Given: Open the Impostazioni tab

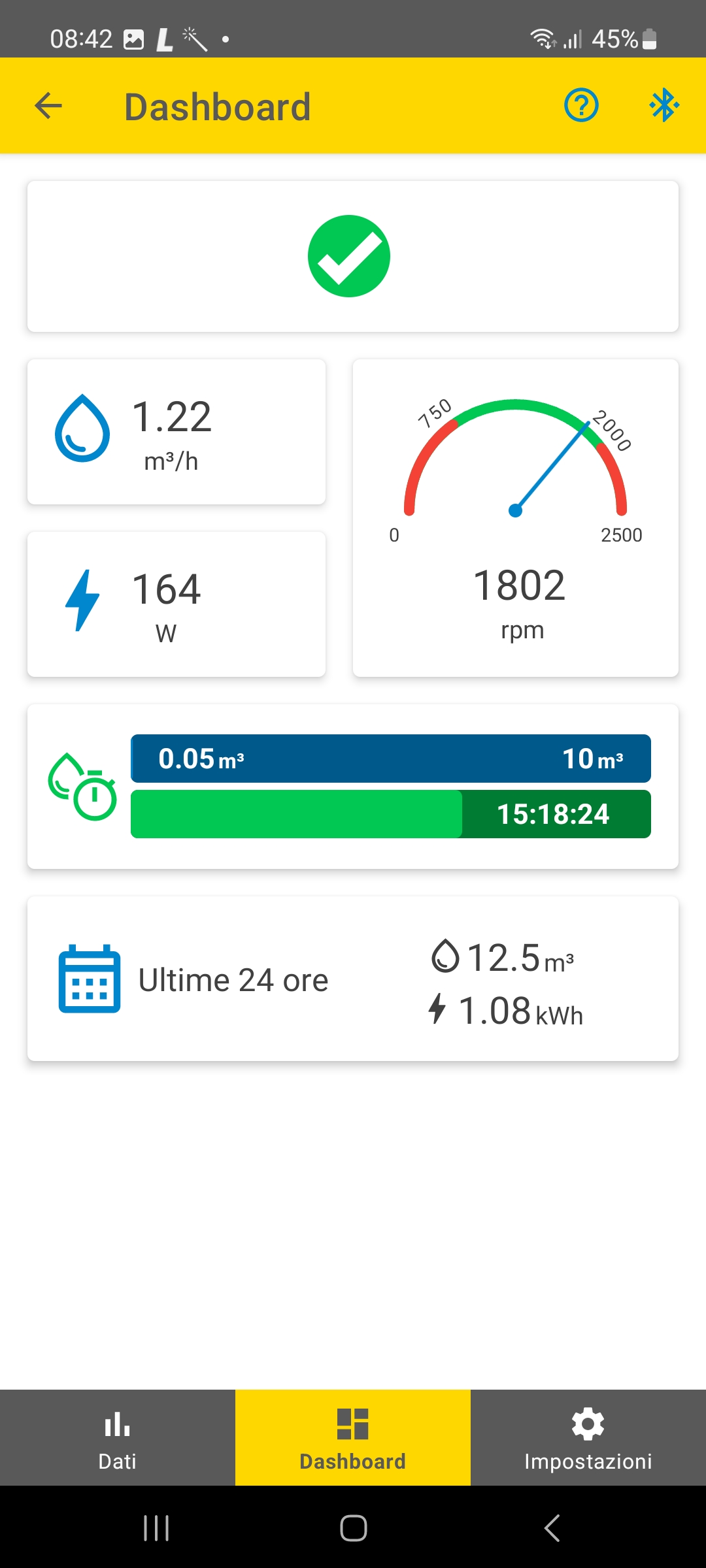Looking at the screenshot, I should pyautogui.click(x=588, y=1437).
